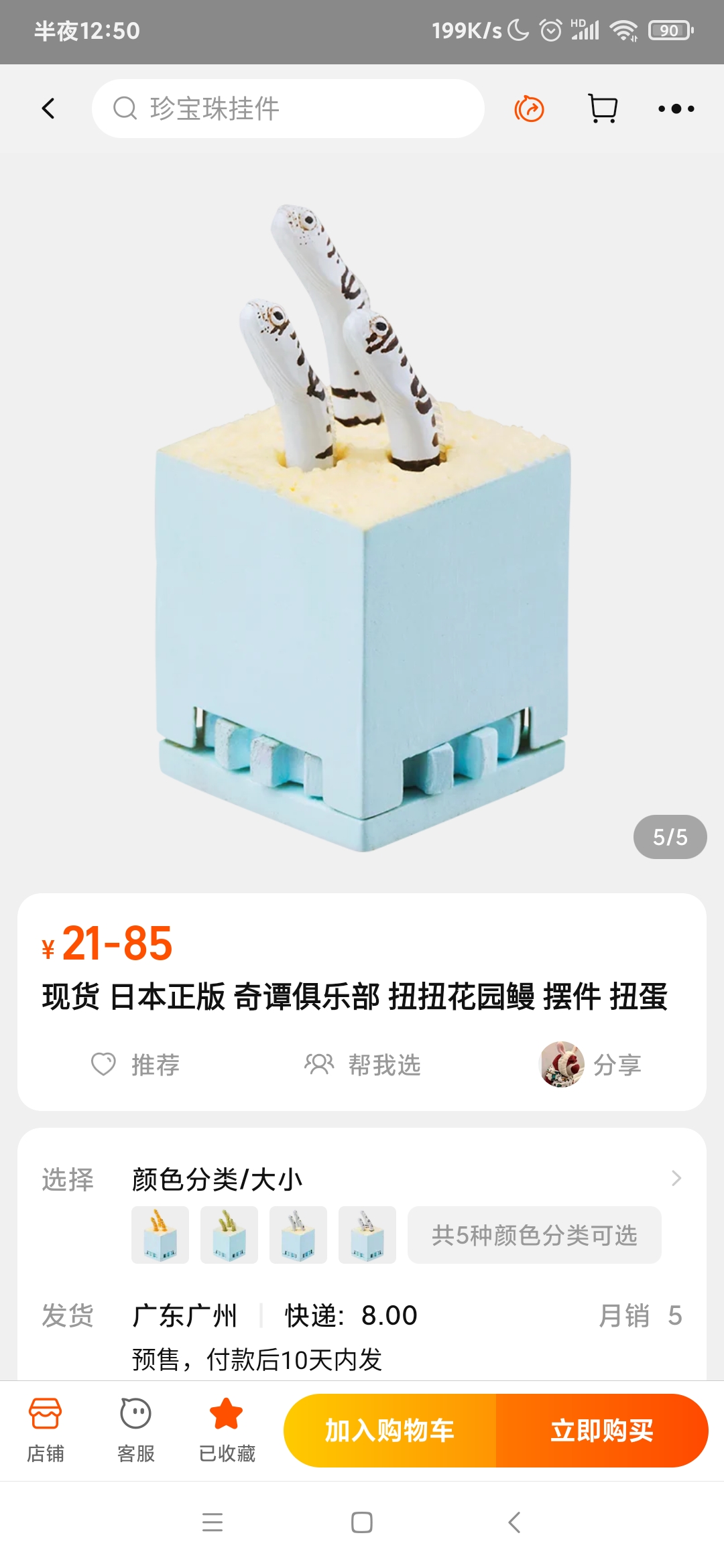Tap 加入购物车 to add to cart

click(x=390, y=1431)
